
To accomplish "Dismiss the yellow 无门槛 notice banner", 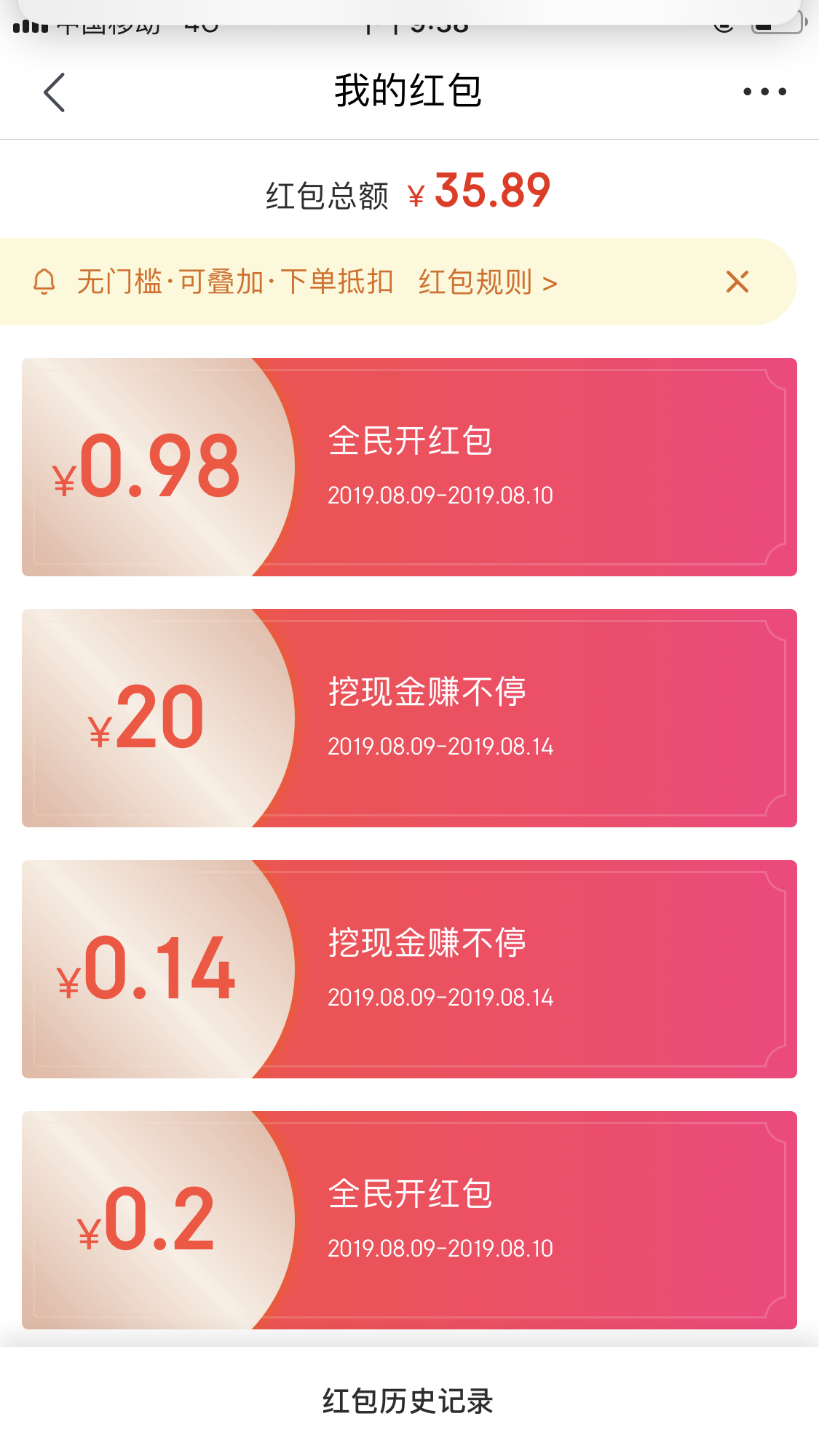I will coord(737,282).
